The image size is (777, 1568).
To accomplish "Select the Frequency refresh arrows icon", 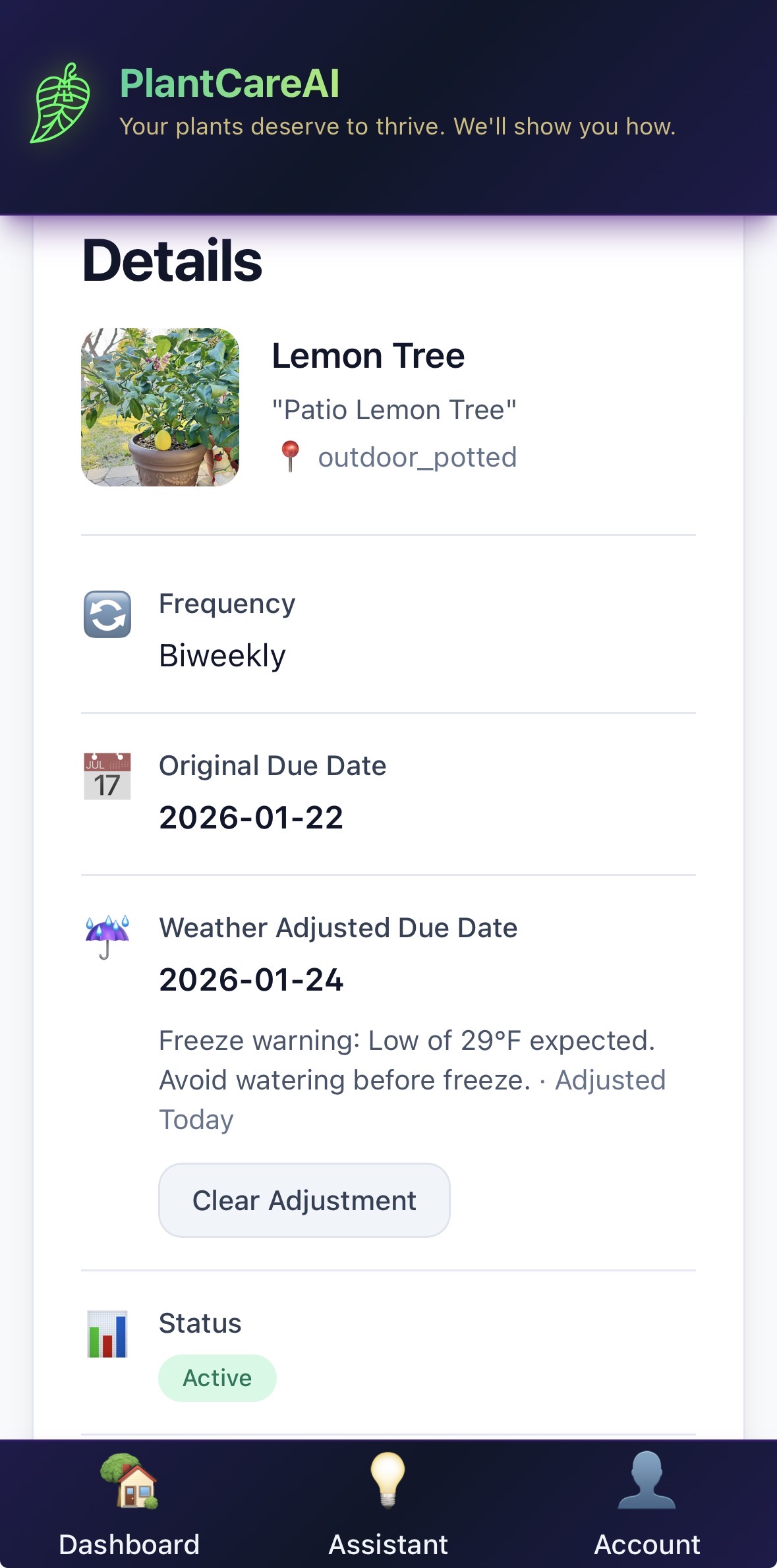I will (x=107, y=616).
